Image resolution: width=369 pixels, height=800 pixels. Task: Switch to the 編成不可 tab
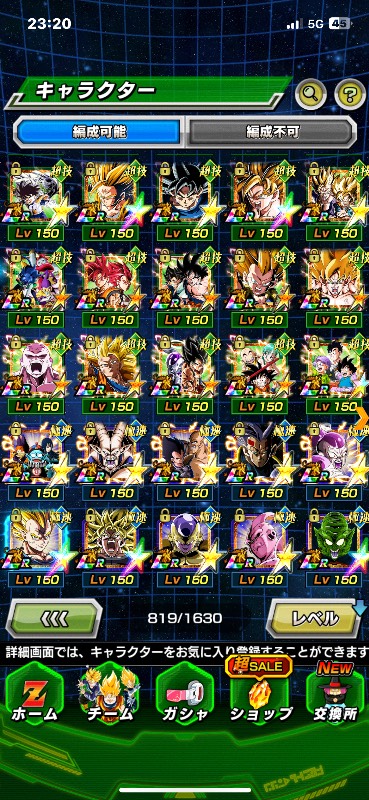271,132
